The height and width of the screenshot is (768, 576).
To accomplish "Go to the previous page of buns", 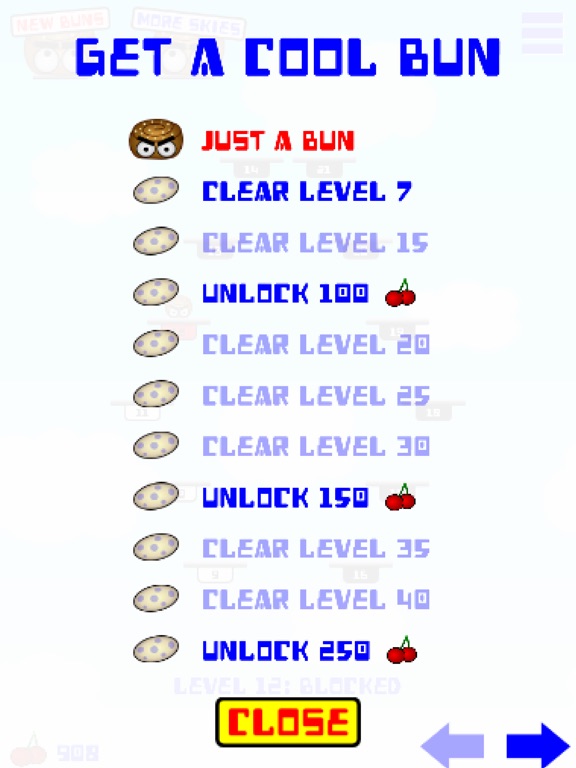I will [x=452, y=745].
